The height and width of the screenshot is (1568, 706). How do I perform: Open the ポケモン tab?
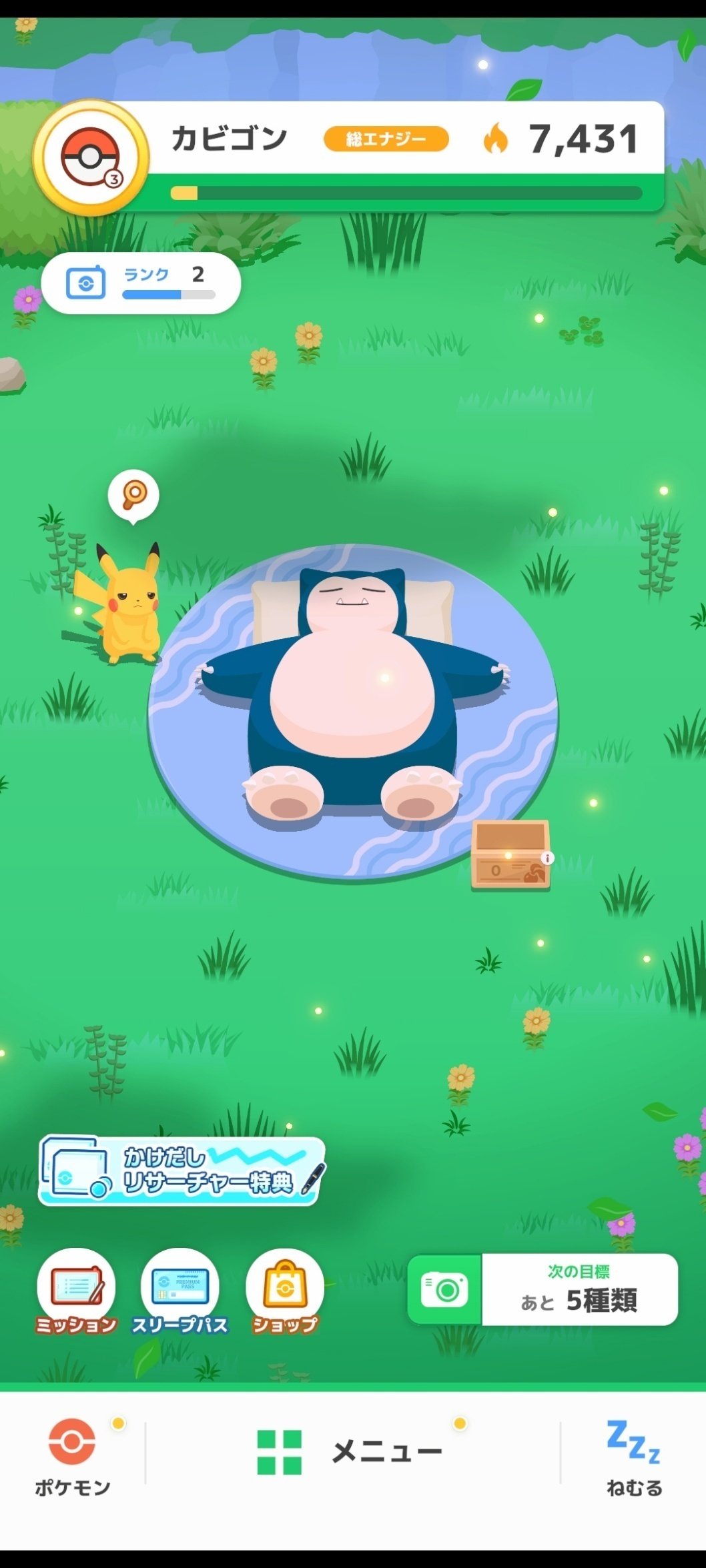72,1456
